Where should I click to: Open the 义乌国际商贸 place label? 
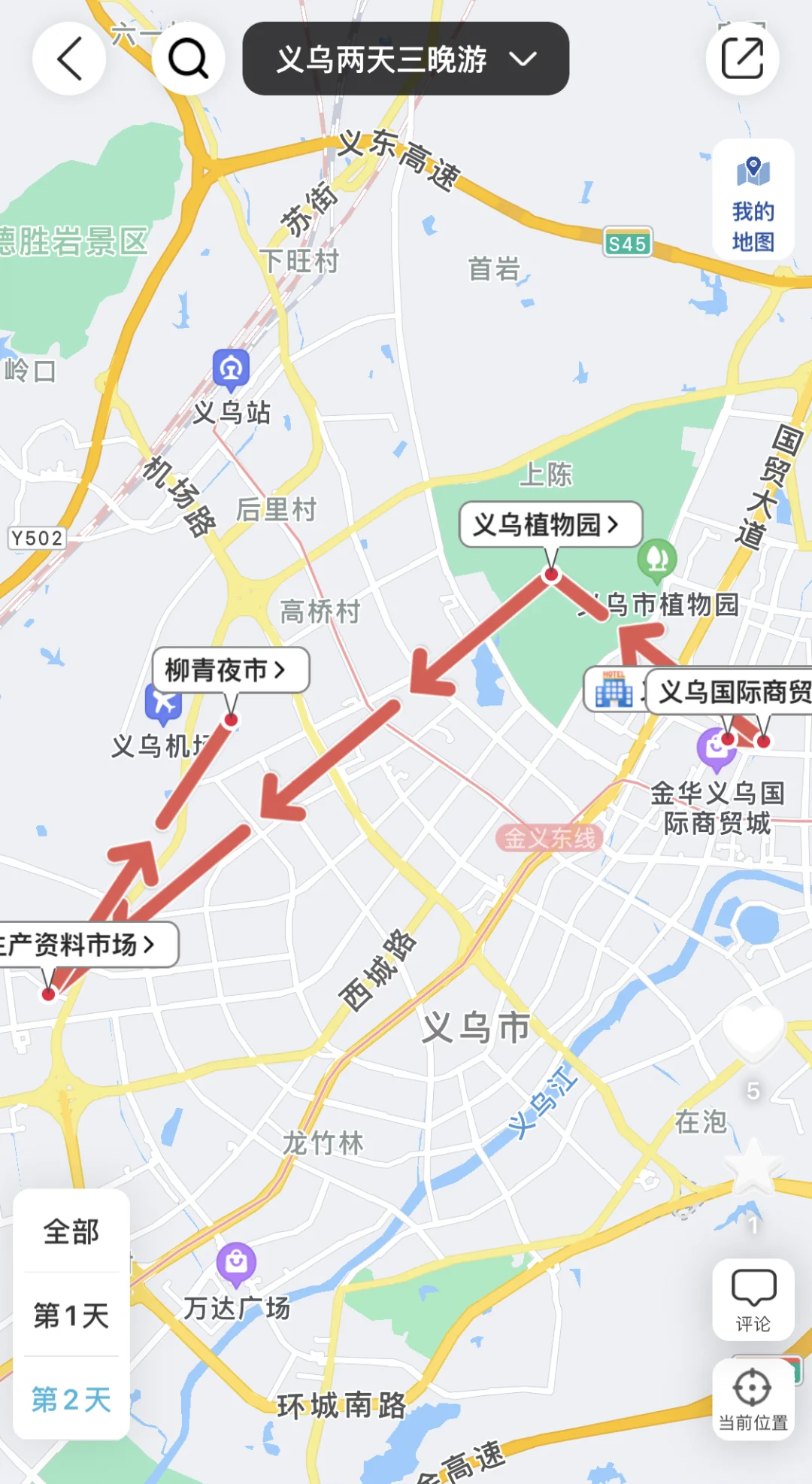731,691
